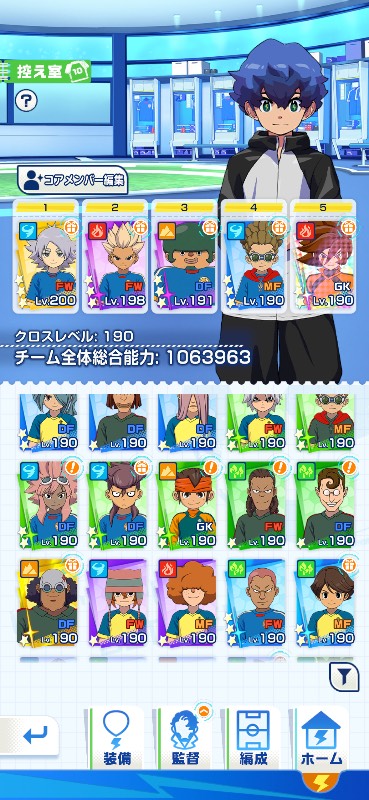This screenshot has width=369, height=800.
Task: Select core member slot 2, the Lv.198 FW
Action: point(115,256)
